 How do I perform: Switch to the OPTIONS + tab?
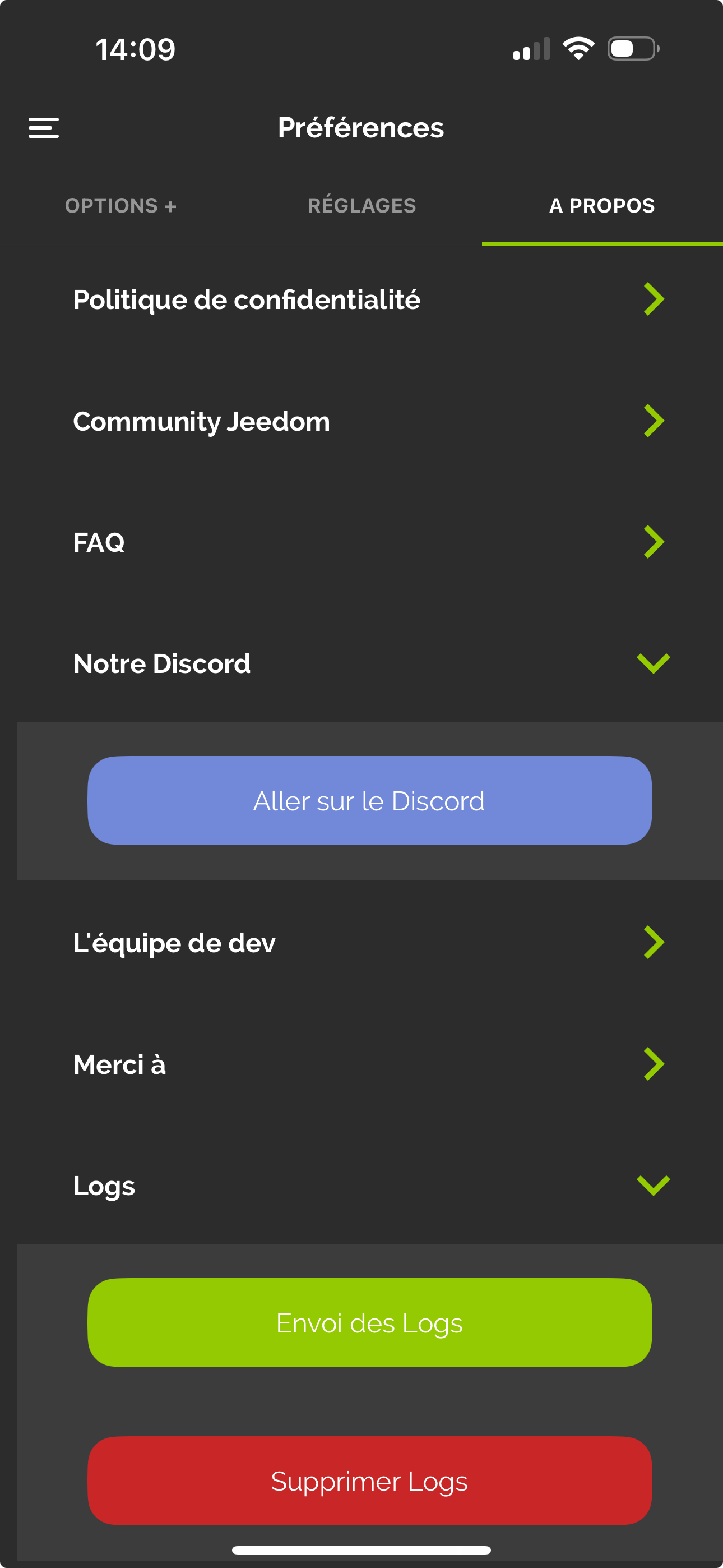121,206
